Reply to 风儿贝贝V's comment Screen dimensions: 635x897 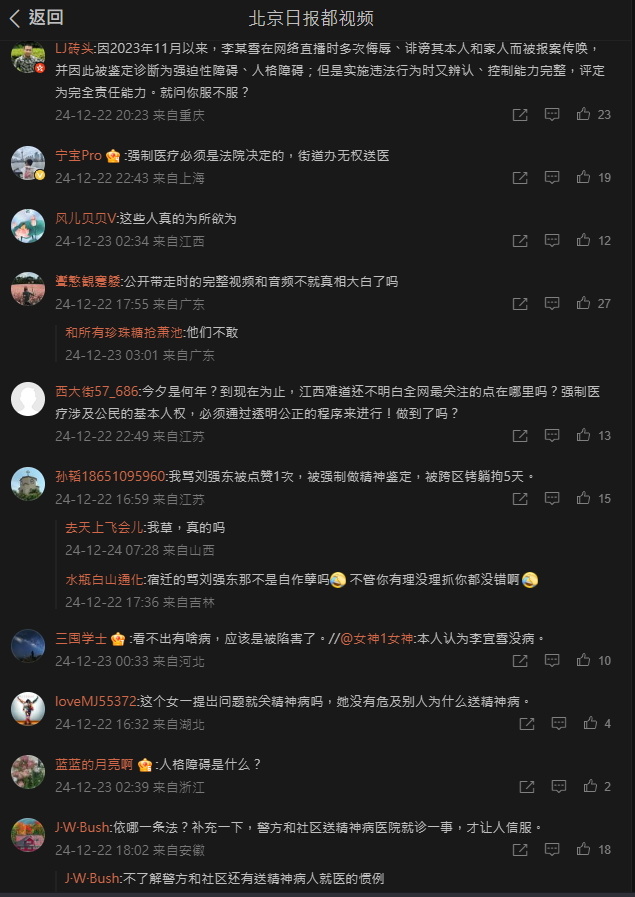coord(552,241)
